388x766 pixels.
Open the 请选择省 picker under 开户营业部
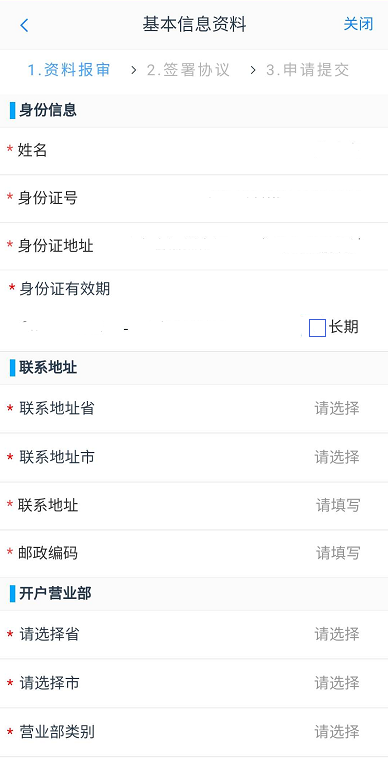pos(194,635)
